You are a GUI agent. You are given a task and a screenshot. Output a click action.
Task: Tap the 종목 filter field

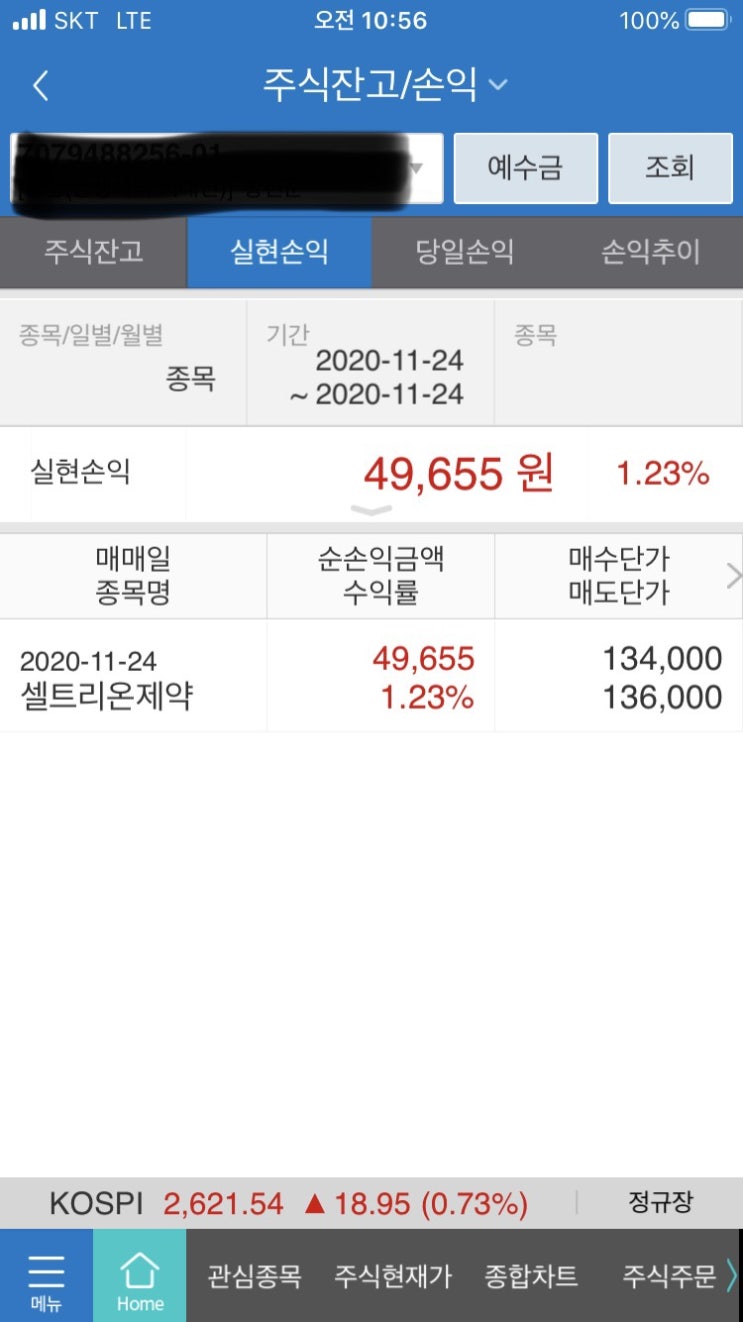(618, 362)
